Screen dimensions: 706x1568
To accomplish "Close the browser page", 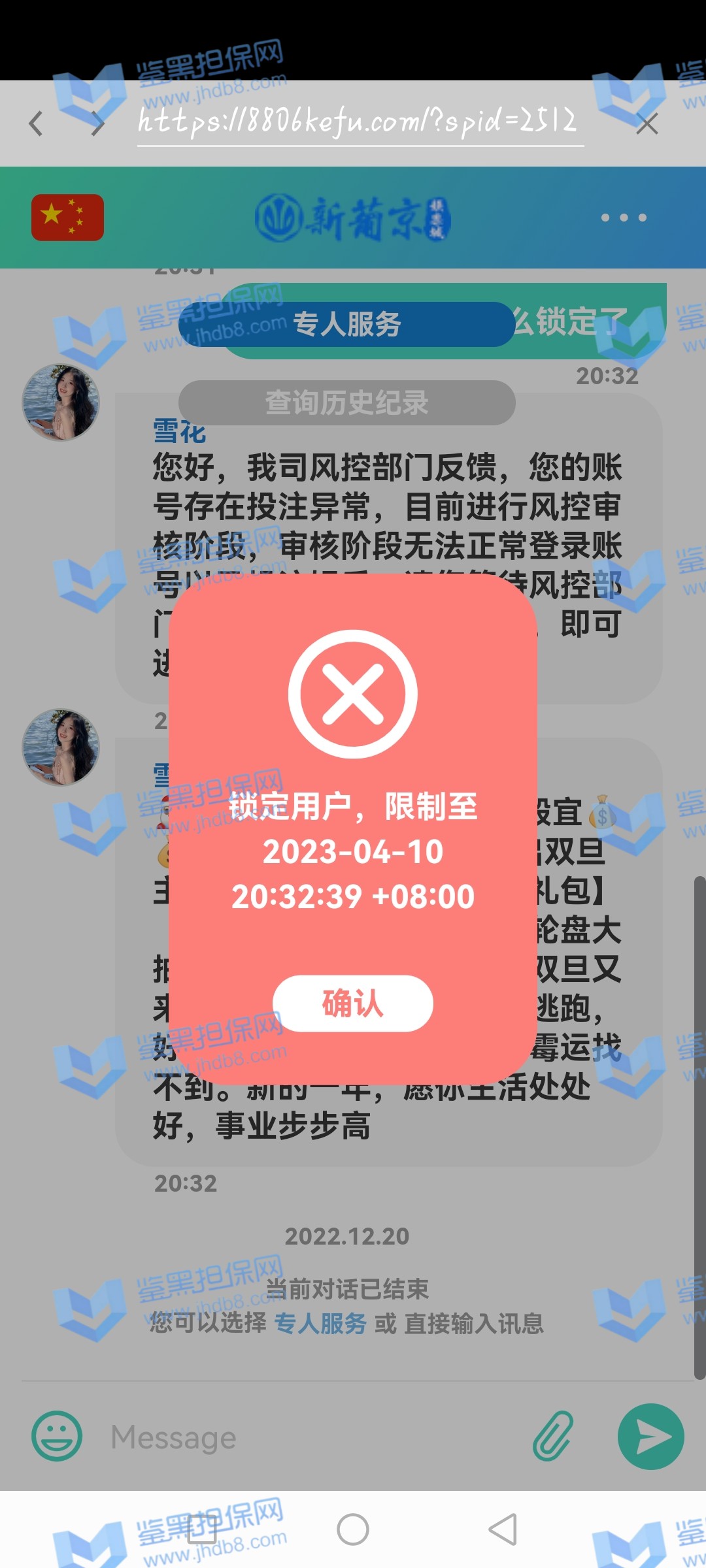I will [647, 123].
